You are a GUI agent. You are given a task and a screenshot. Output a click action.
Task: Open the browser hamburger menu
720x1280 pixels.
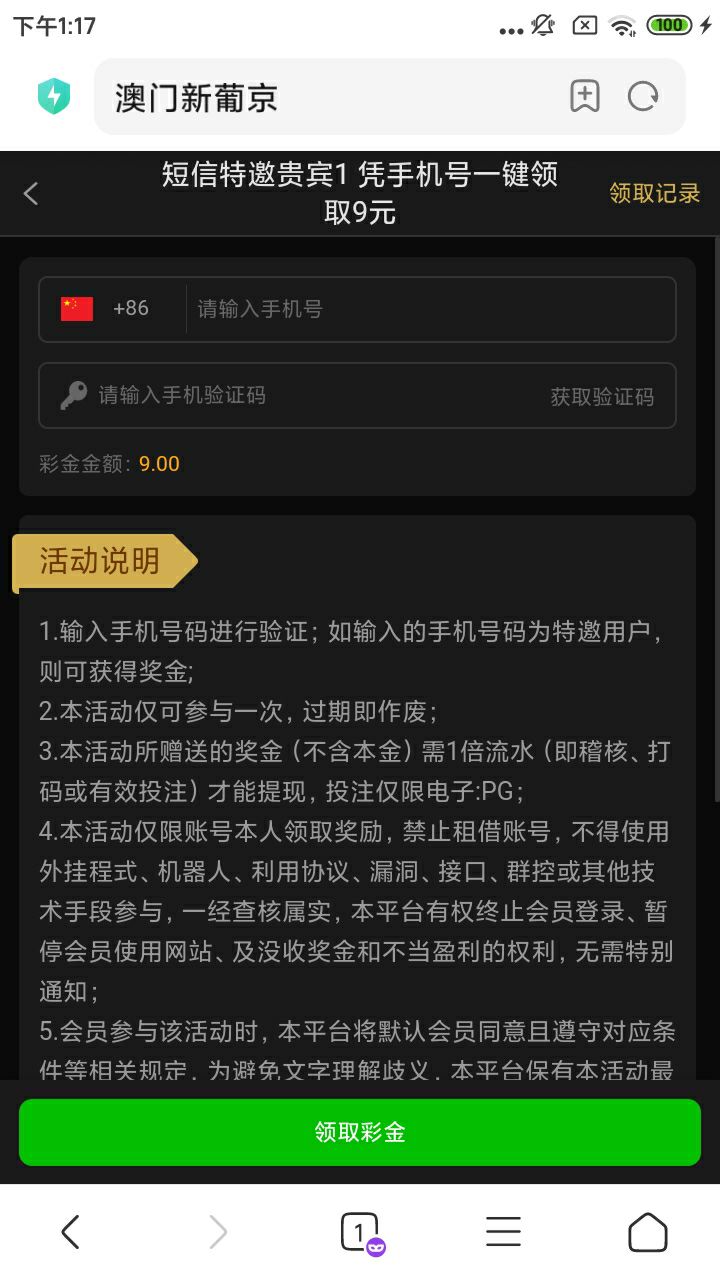click(503, 1232)
